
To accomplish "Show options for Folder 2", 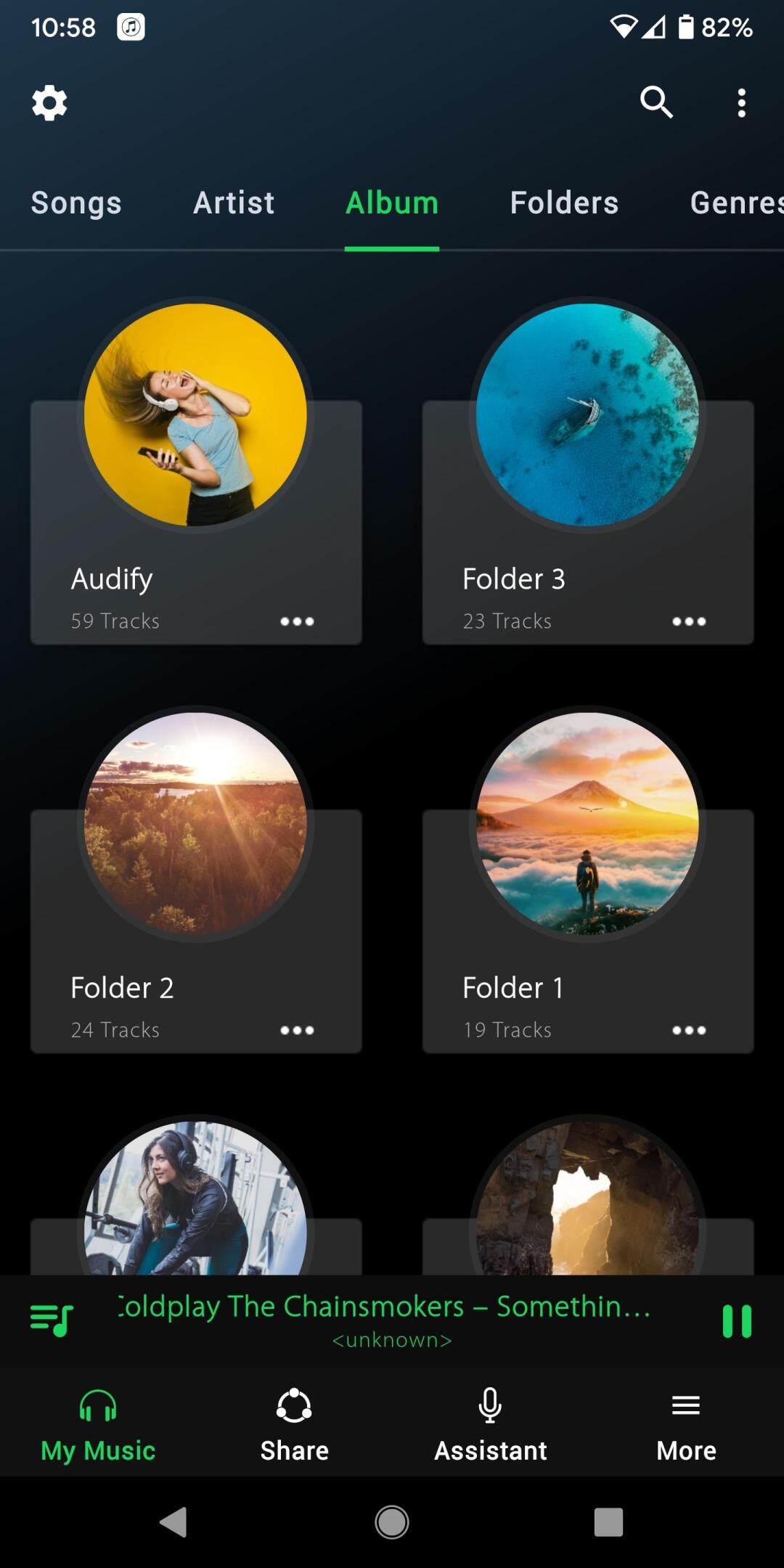I will pyautogui.click(x=297, y=1030).
